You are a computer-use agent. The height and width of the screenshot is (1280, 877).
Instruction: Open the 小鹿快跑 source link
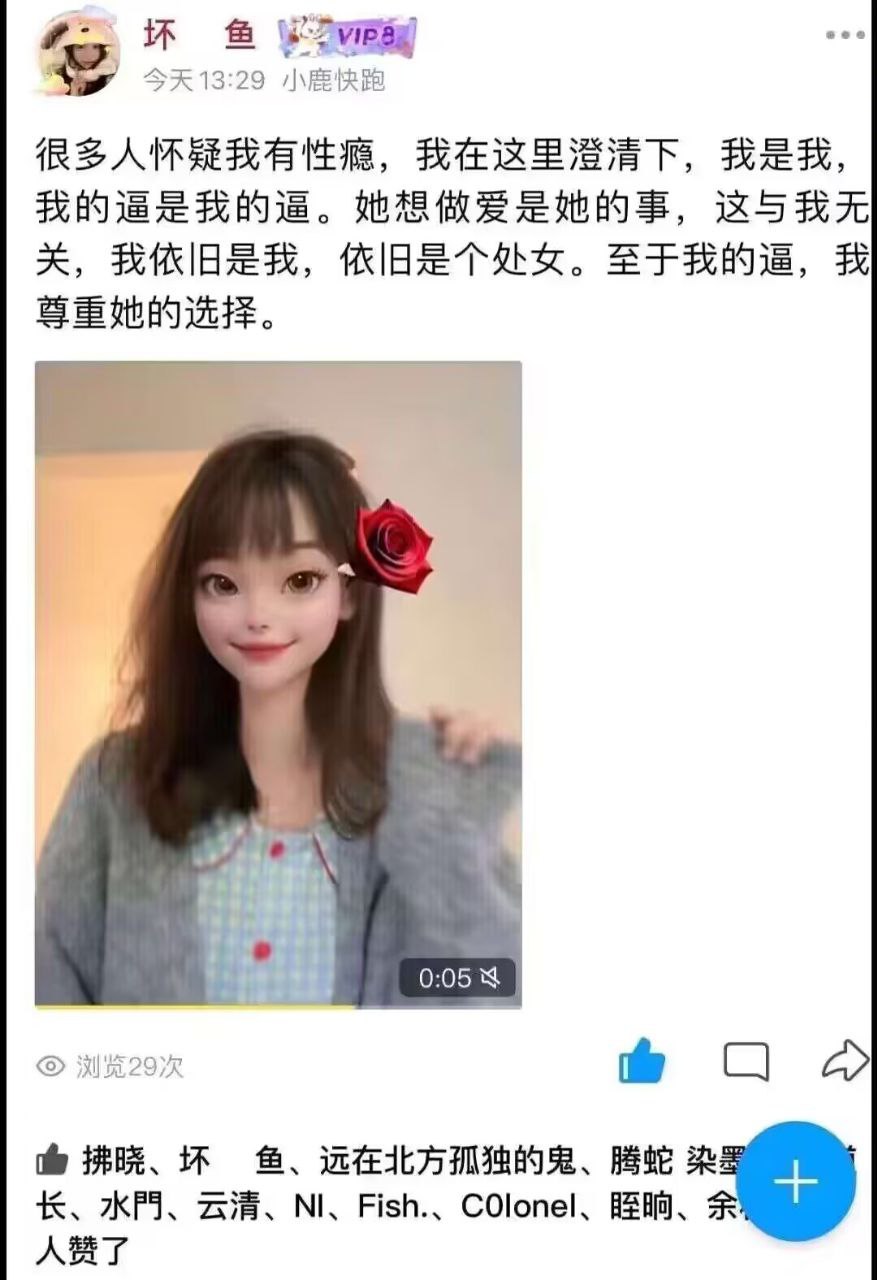[x=333, y=81]
